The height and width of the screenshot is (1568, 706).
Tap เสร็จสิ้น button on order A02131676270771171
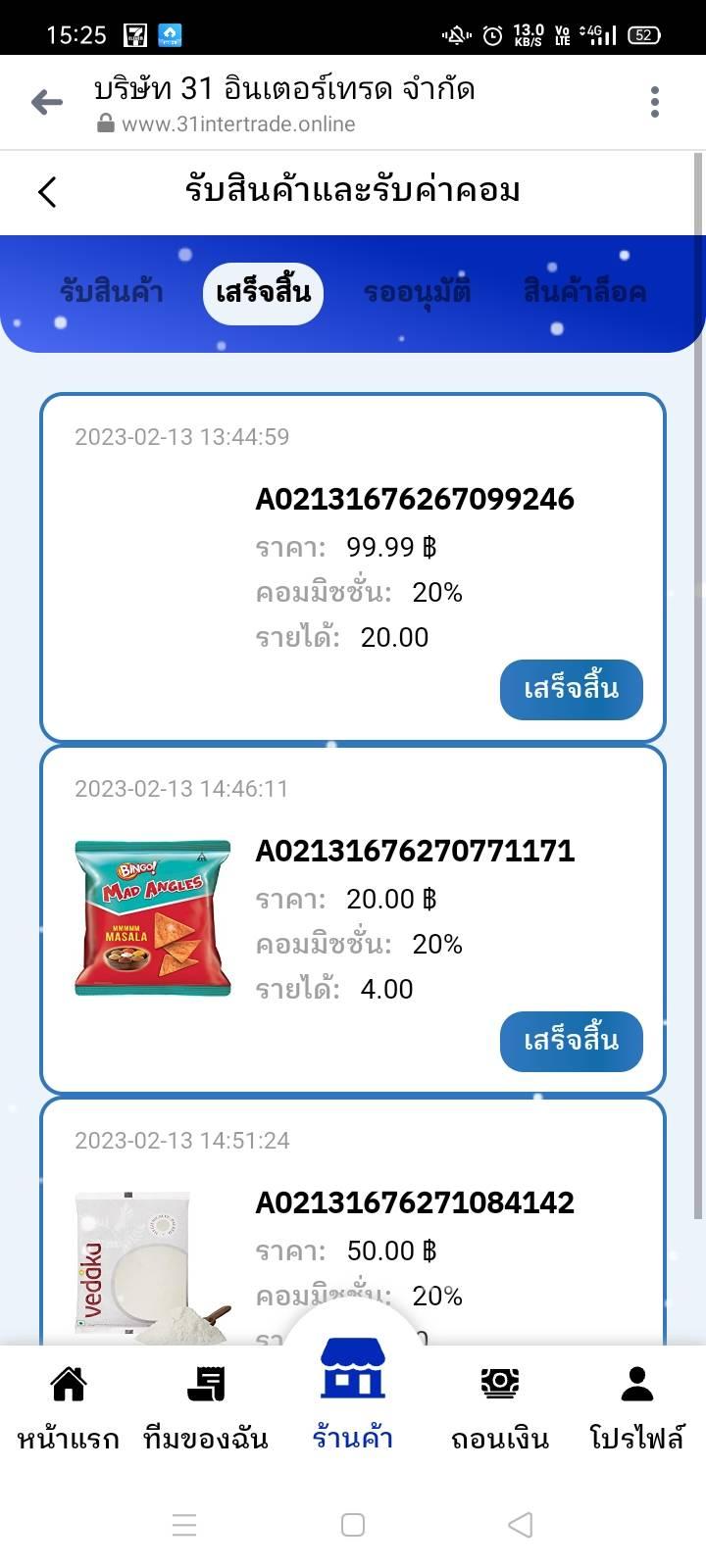(x=571, y=1041)
